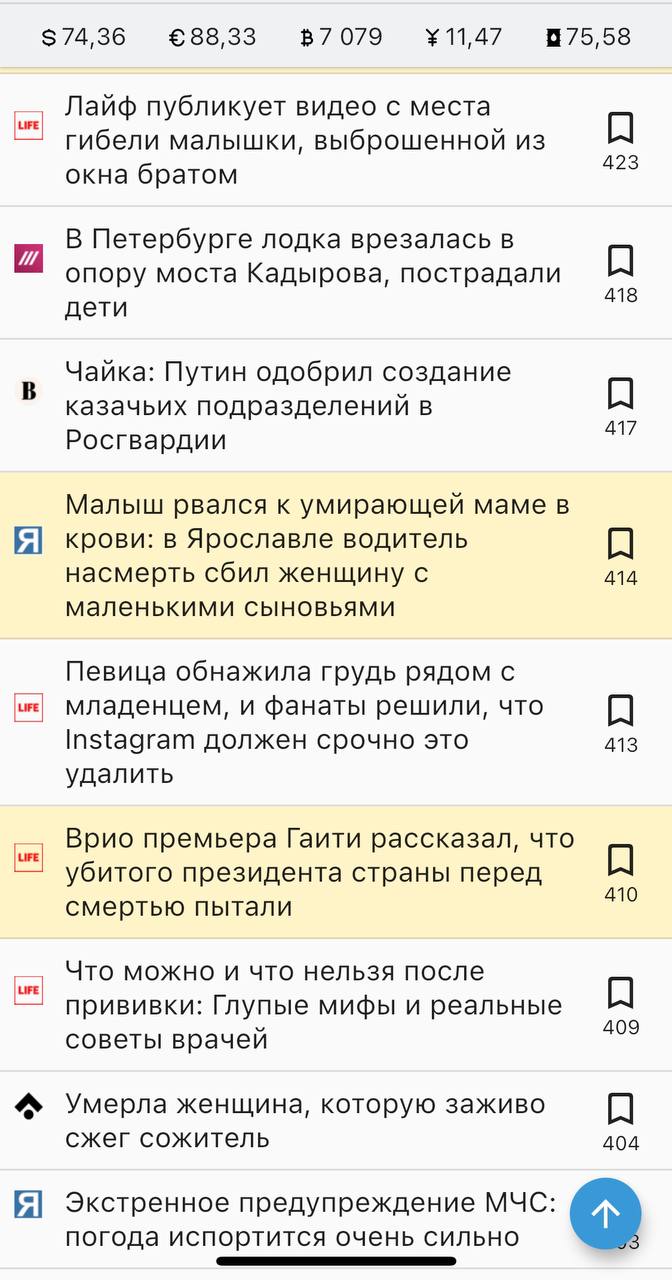The height and width of the screenshot is (1280, 672).
Task: Open the Haiti acting premier story
Action: (x=319, y=872)
